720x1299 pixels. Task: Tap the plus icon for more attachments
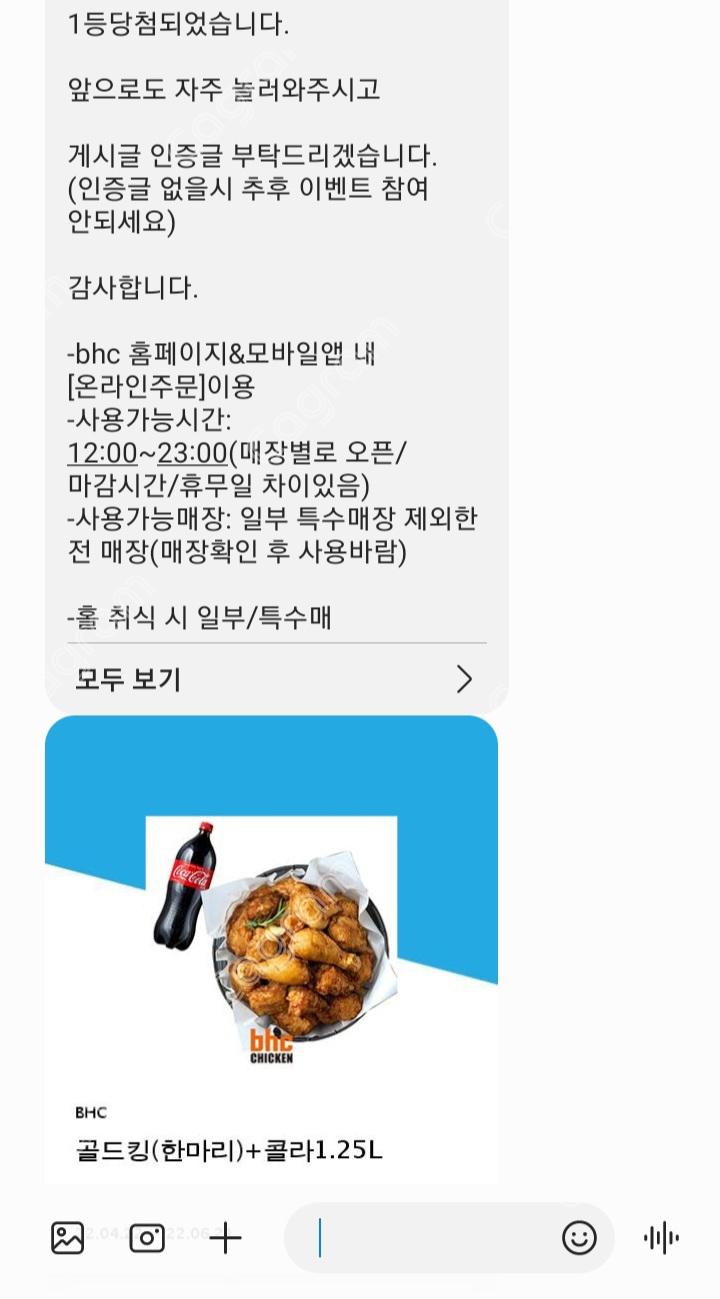pos(225,1238)
